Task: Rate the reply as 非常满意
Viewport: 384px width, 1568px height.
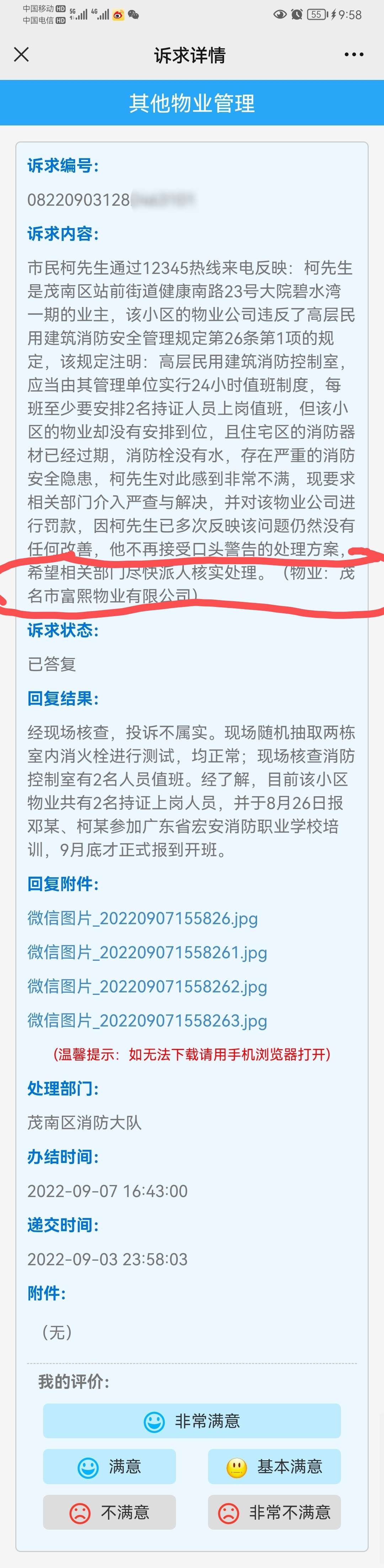Action: tap(191, 1421)
